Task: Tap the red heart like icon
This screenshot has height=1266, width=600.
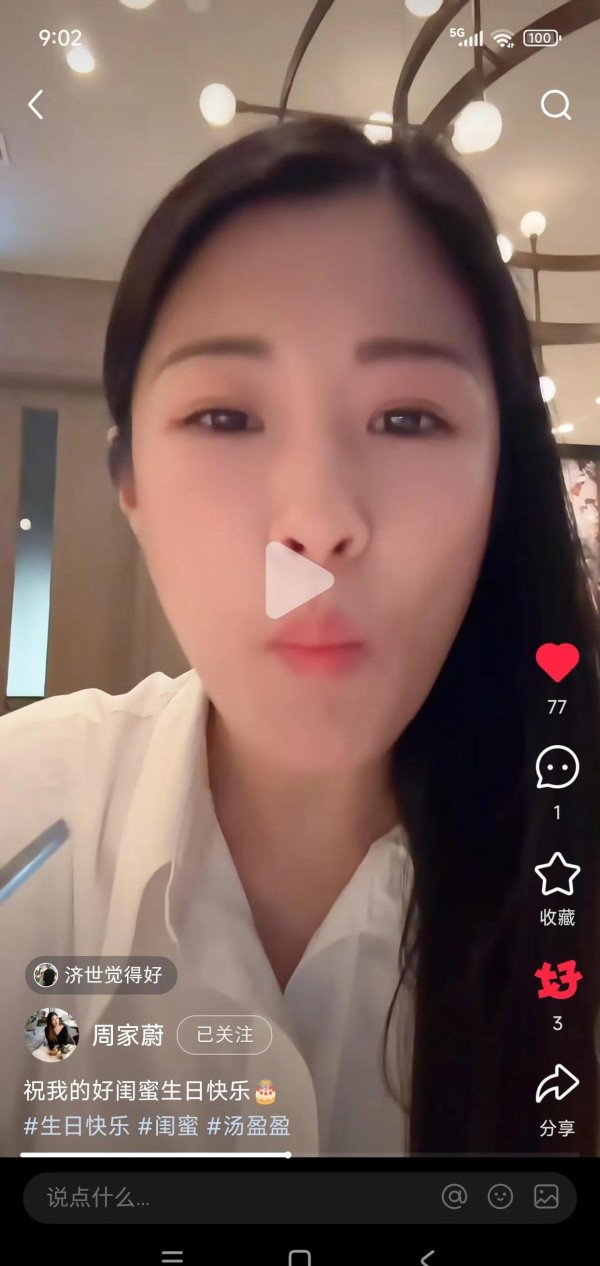Action: click(x=557, y=663)
